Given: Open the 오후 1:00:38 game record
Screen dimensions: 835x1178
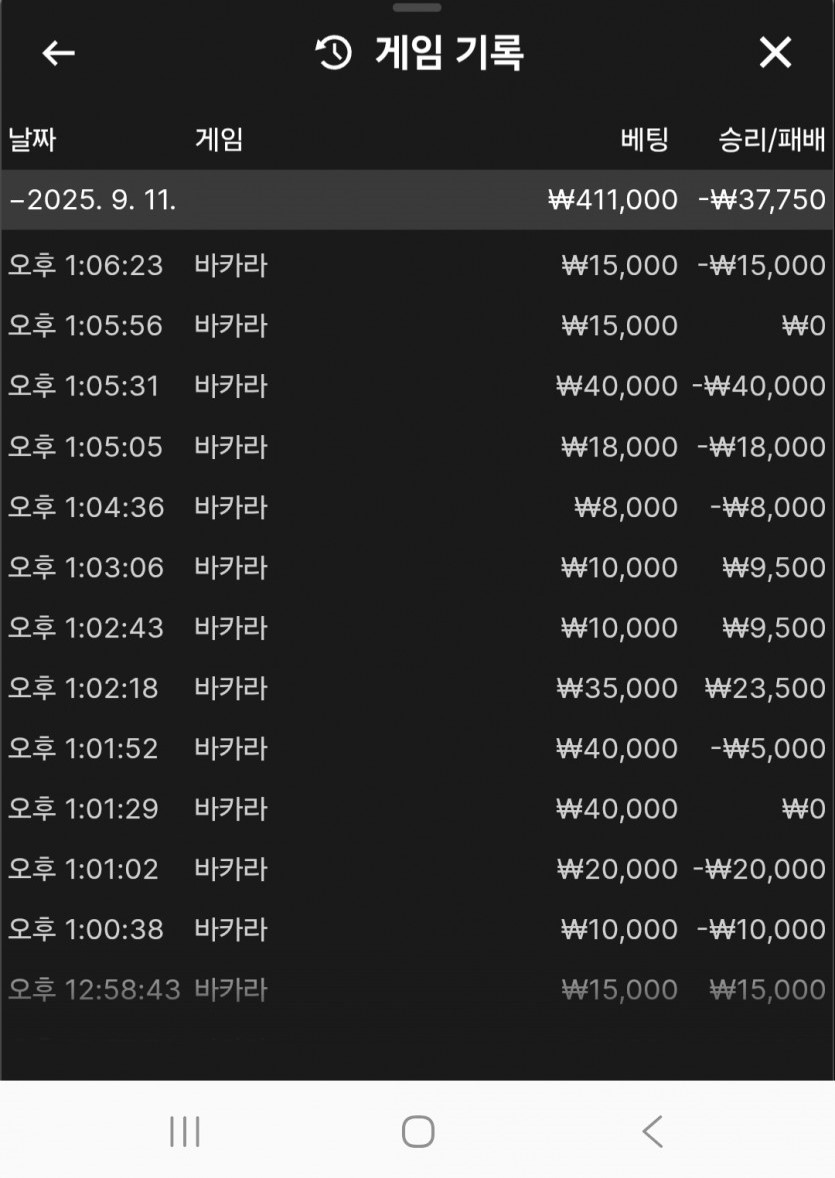Looking at the screenshot, I should point(417,930).
